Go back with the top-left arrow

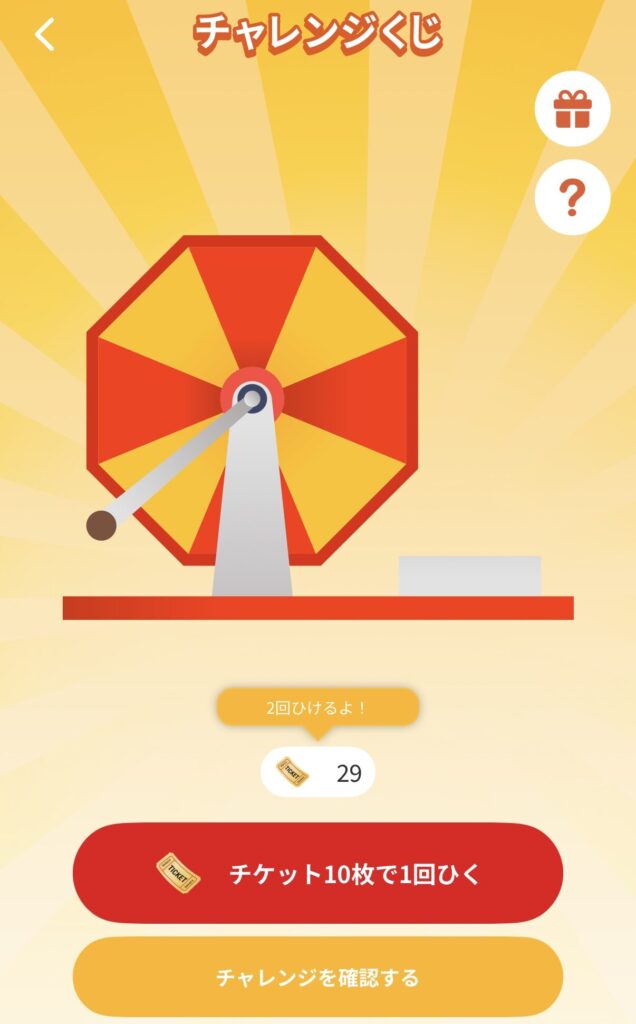45,36
